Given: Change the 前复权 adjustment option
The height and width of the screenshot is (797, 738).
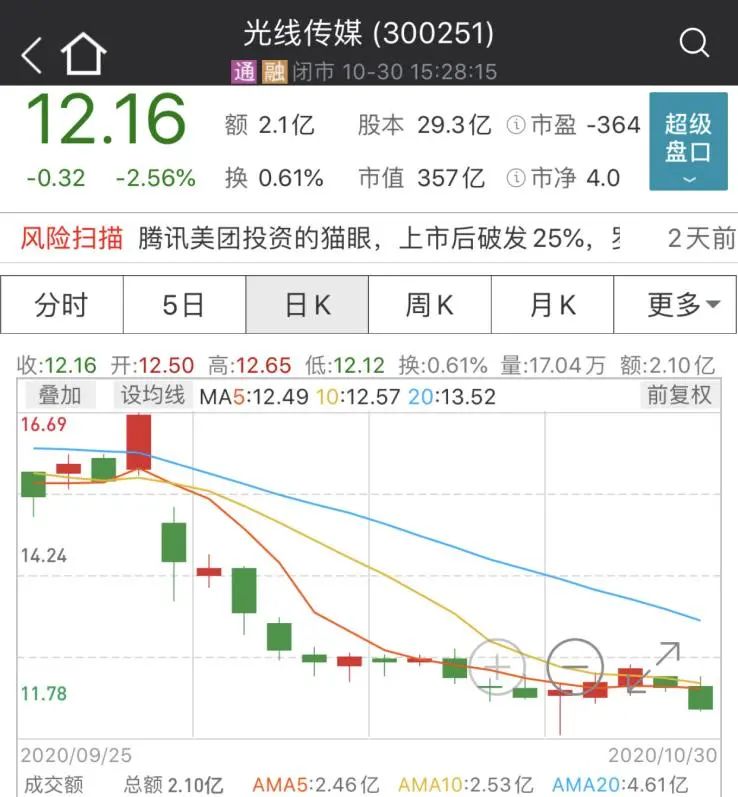Looking at the screenshot, I should click(679, 395).
